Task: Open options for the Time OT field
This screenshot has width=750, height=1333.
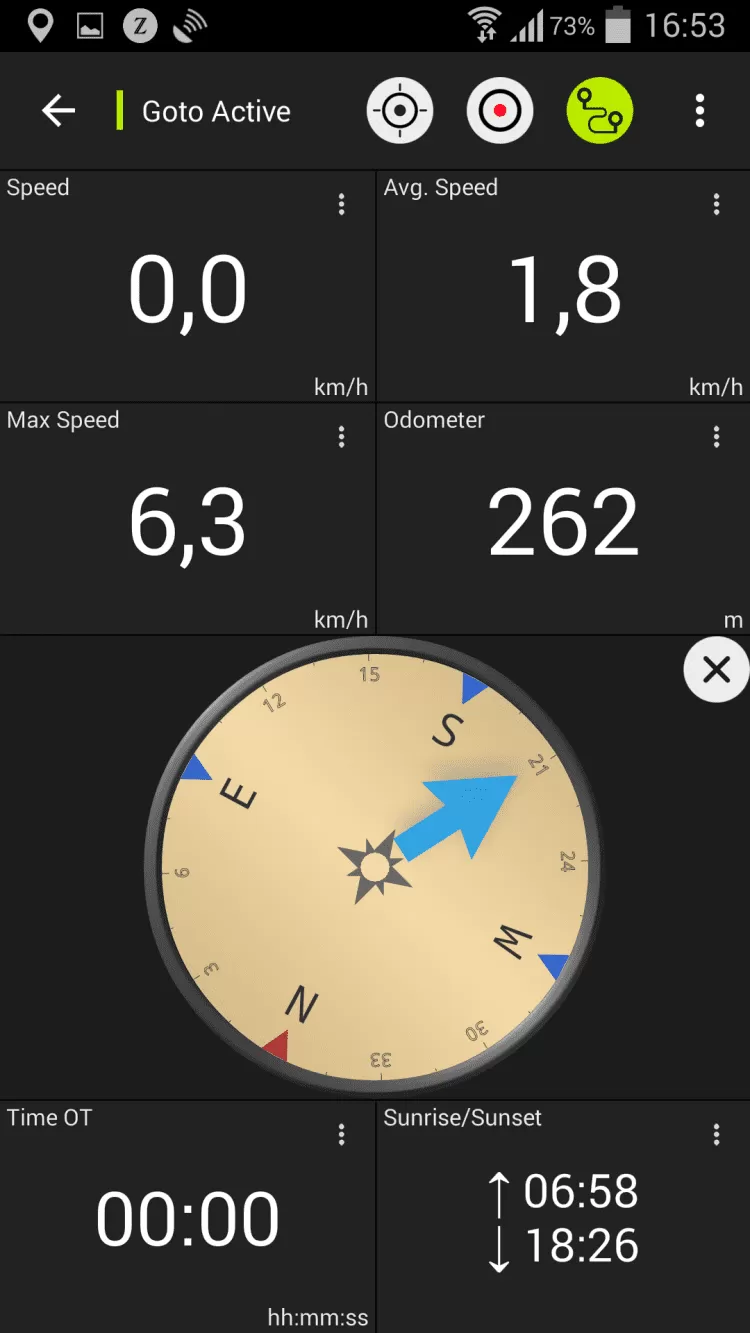Action: pos(342,1134)
